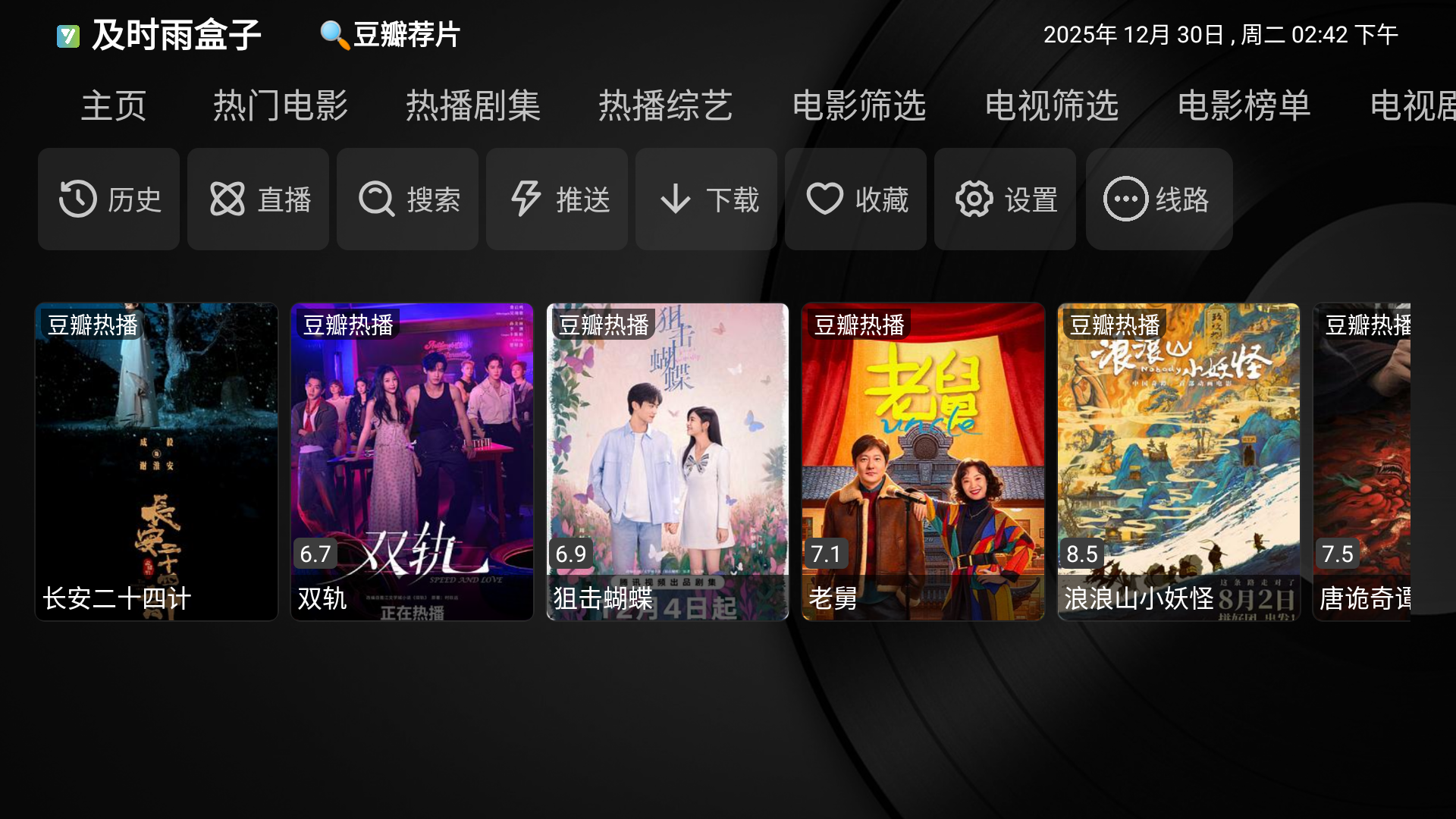Open the 热门电影 tab
The height and width of the screenshot is (819, 1456).
pos(280,105)
